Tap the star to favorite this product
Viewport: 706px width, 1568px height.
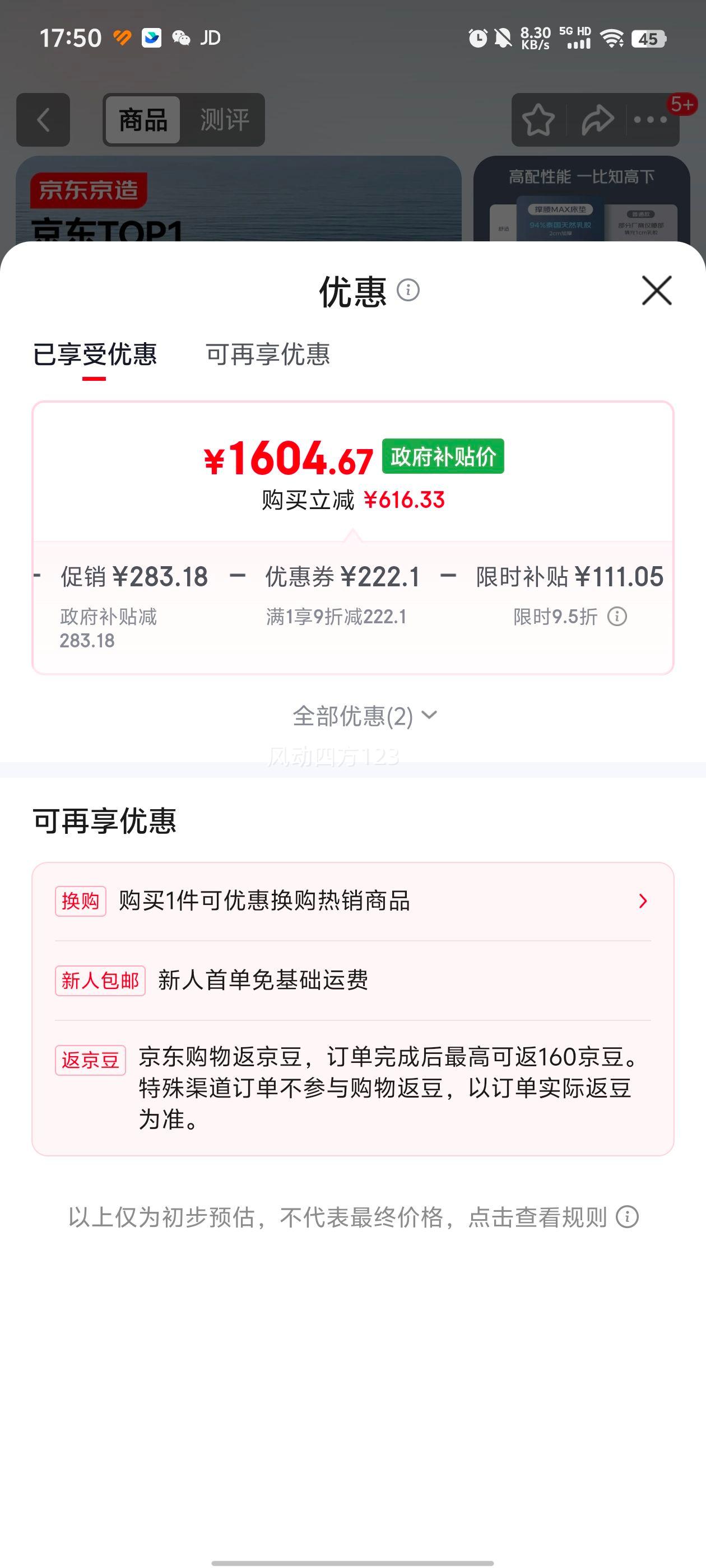[x=538, y=119]
